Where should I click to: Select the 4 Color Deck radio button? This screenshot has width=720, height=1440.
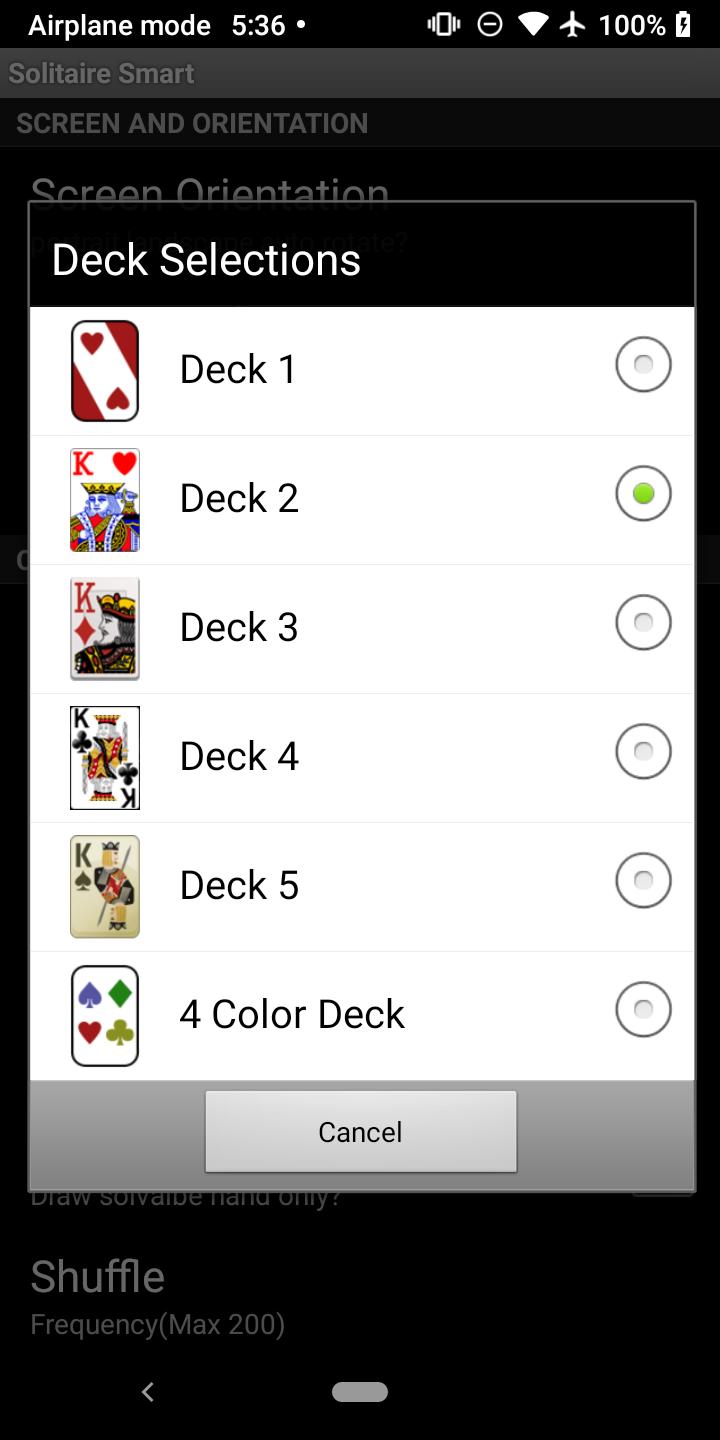point(643,1009)
